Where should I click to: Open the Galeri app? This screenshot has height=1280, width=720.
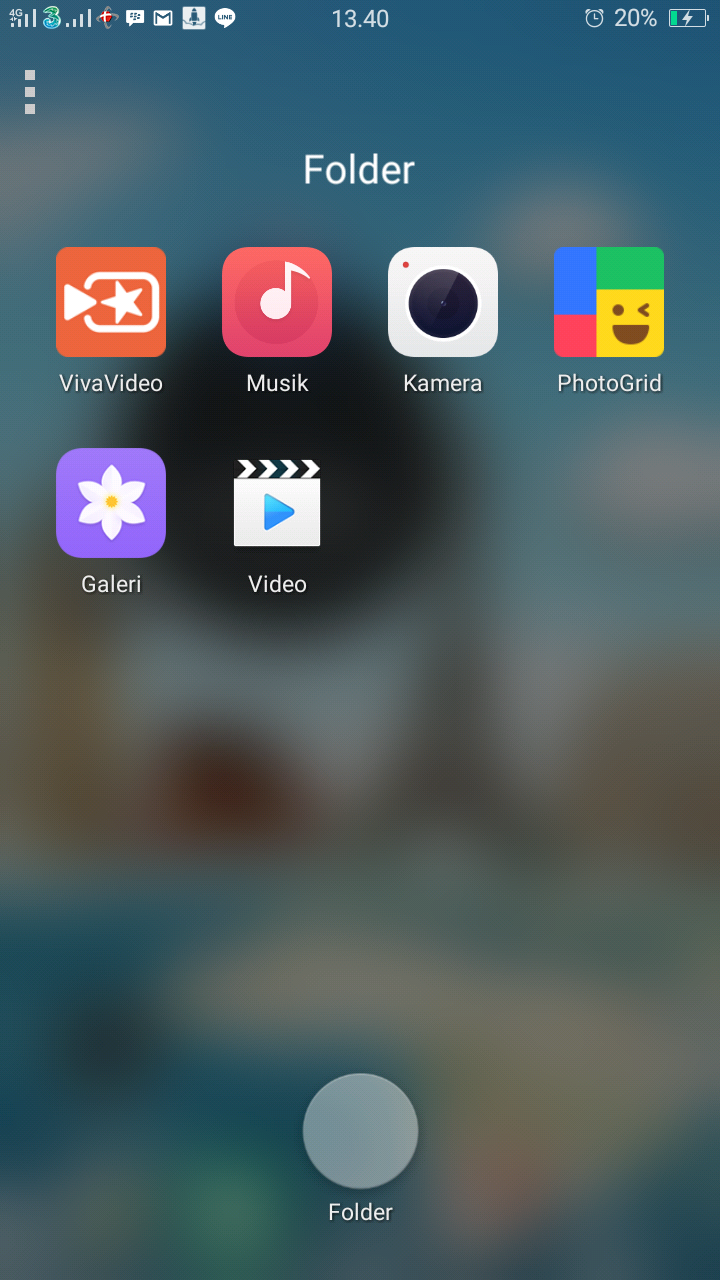coord(111,503)
